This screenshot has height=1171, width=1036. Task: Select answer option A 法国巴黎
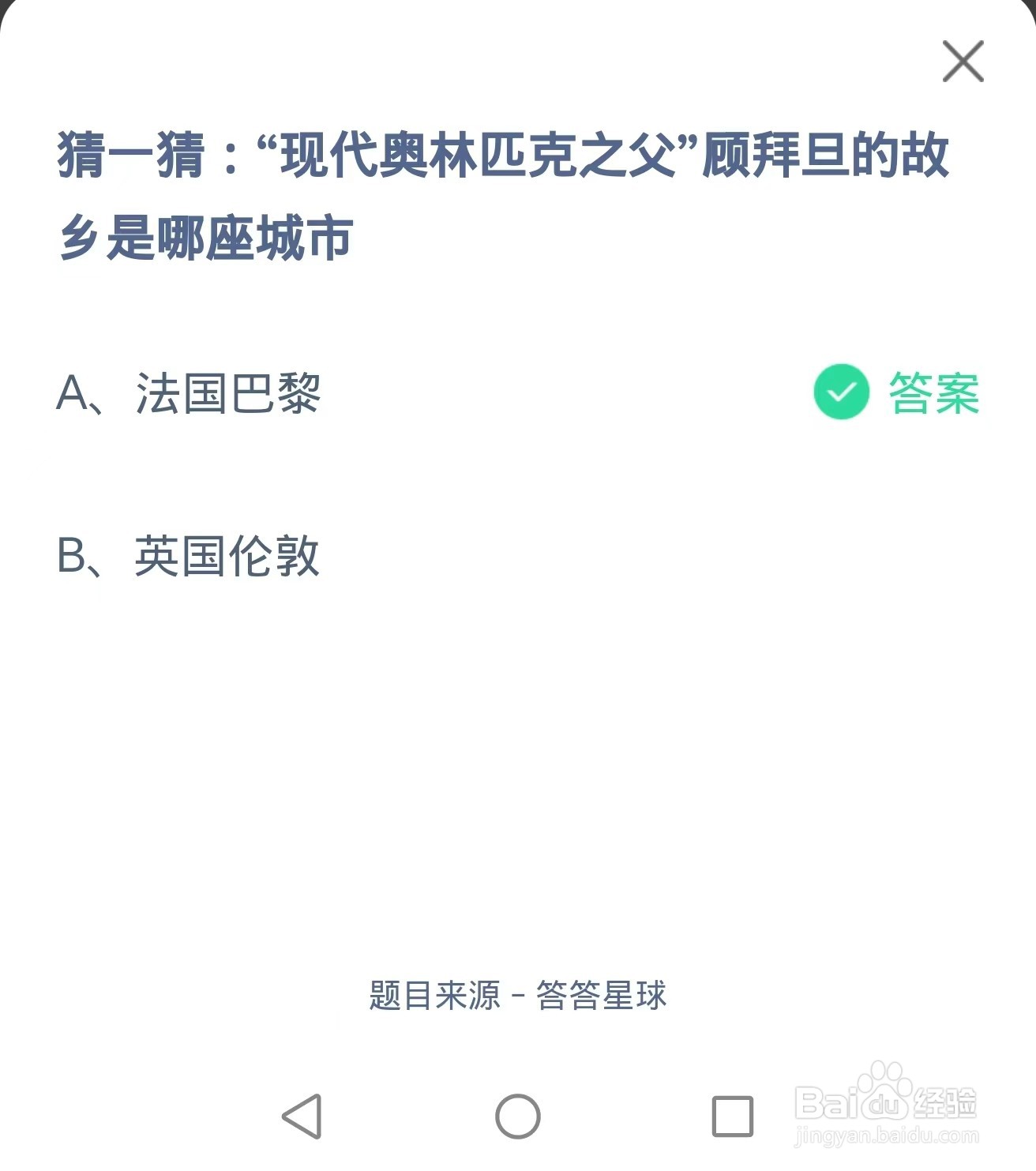click(190, 390)
